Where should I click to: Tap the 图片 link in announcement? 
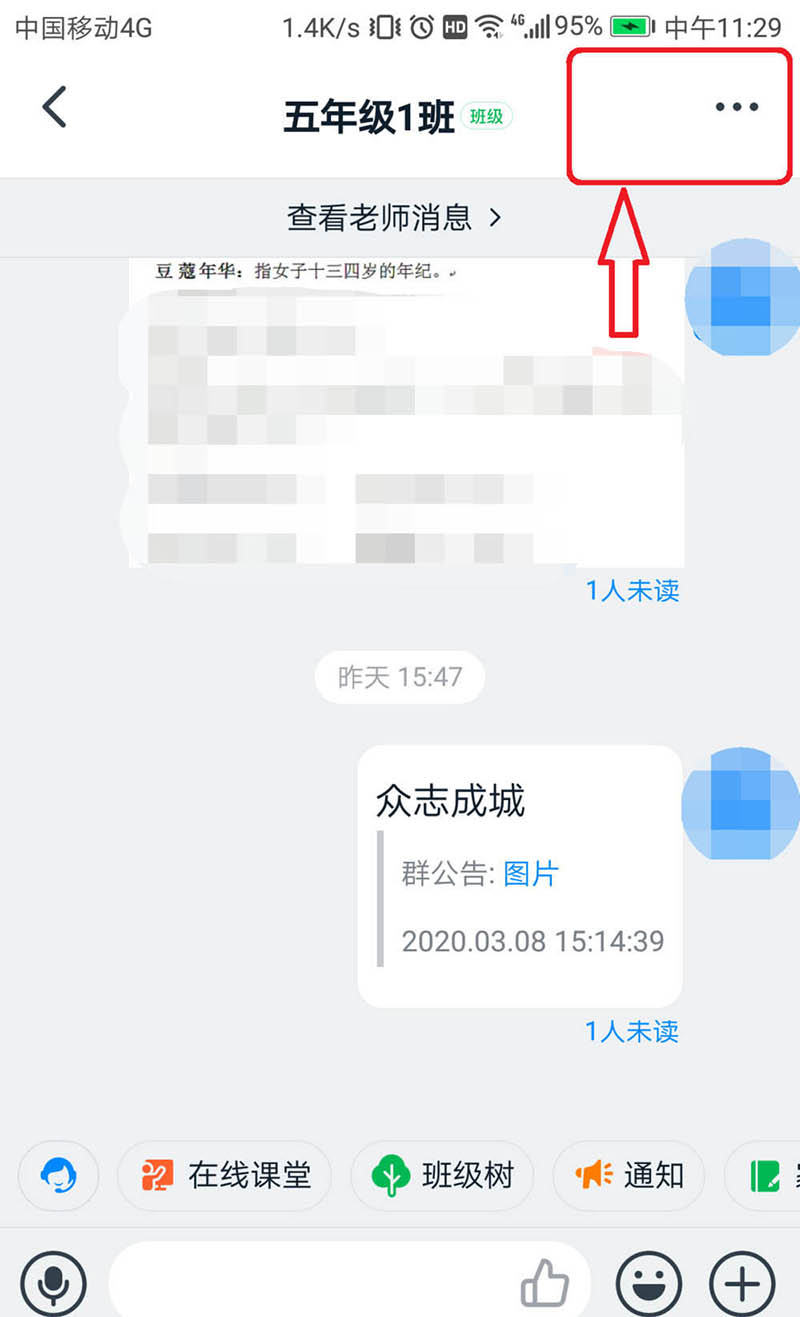[530, 874]
